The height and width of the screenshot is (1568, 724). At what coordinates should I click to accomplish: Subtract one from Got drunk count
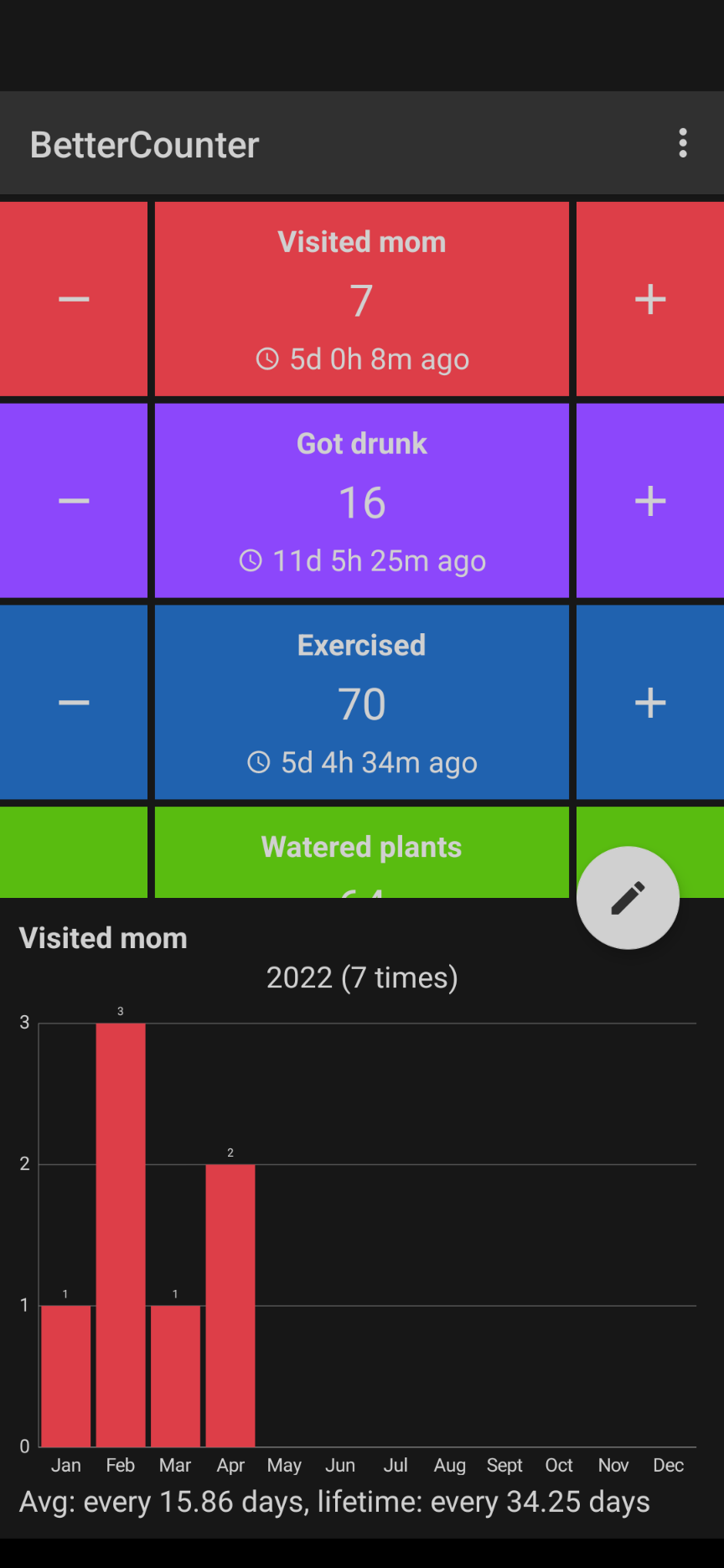[74, 501]
